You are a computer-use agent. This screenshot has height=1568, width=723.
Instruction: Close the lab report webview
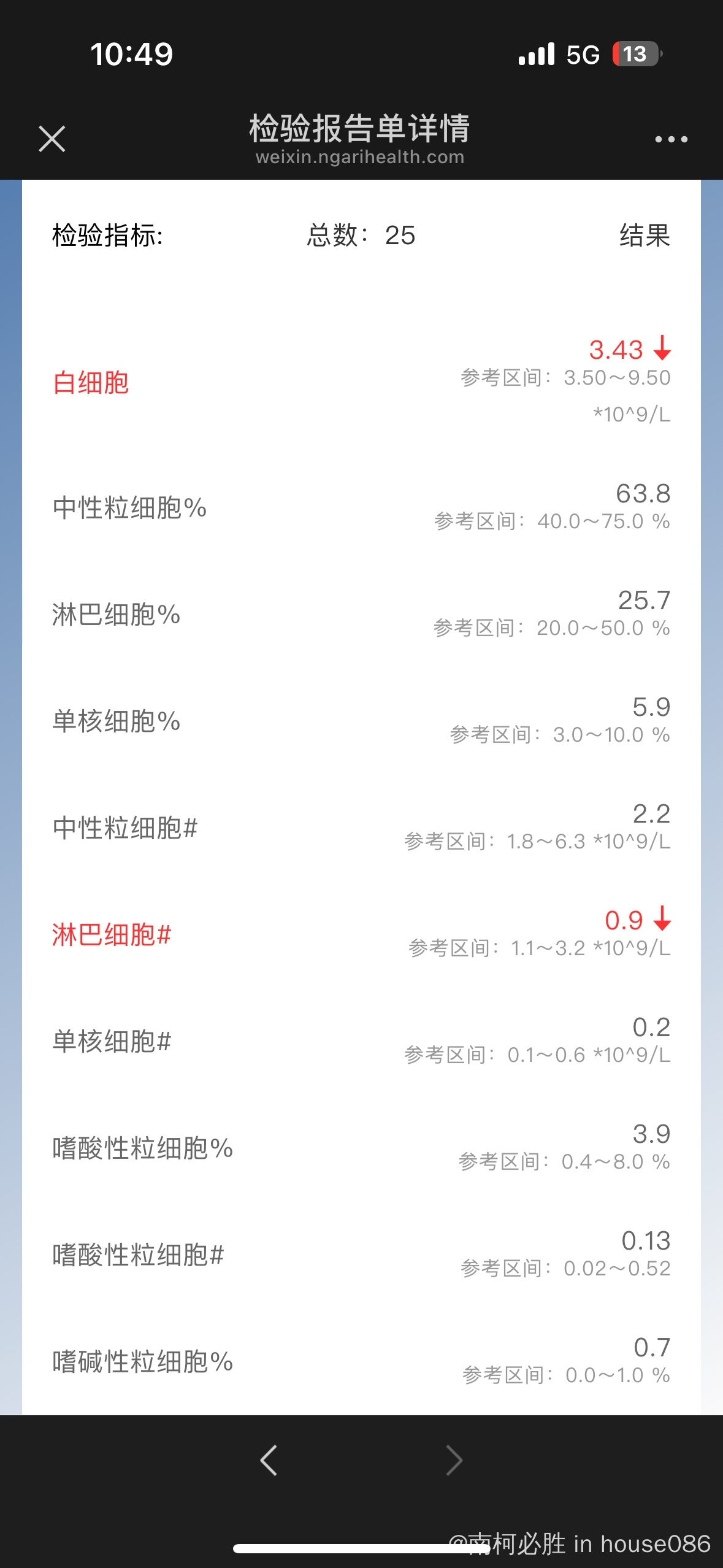[52, 139]
